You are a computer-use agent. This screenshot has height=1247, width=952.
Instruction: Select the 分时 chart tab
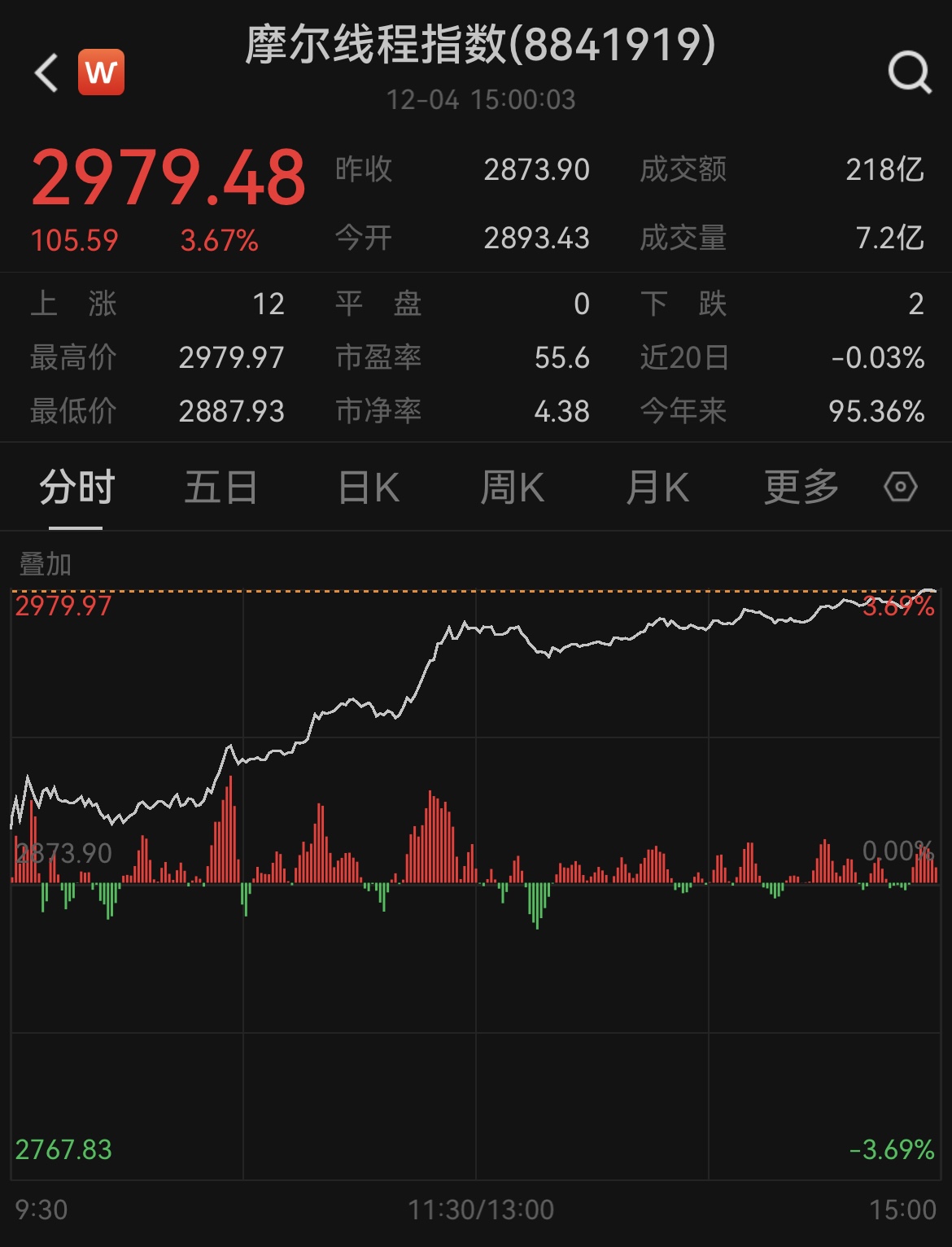click(x=76, y=488)
